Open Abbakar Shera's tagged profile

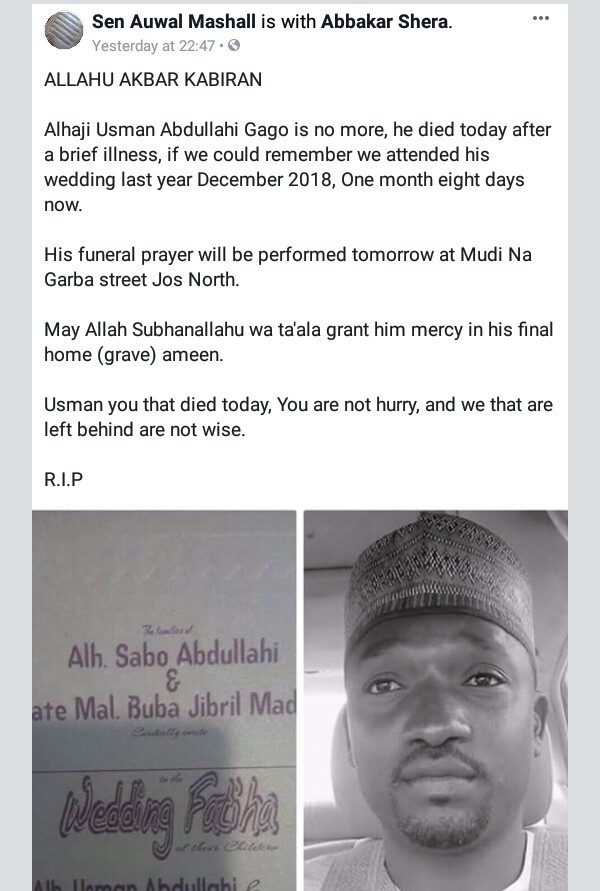click(385, 22)
